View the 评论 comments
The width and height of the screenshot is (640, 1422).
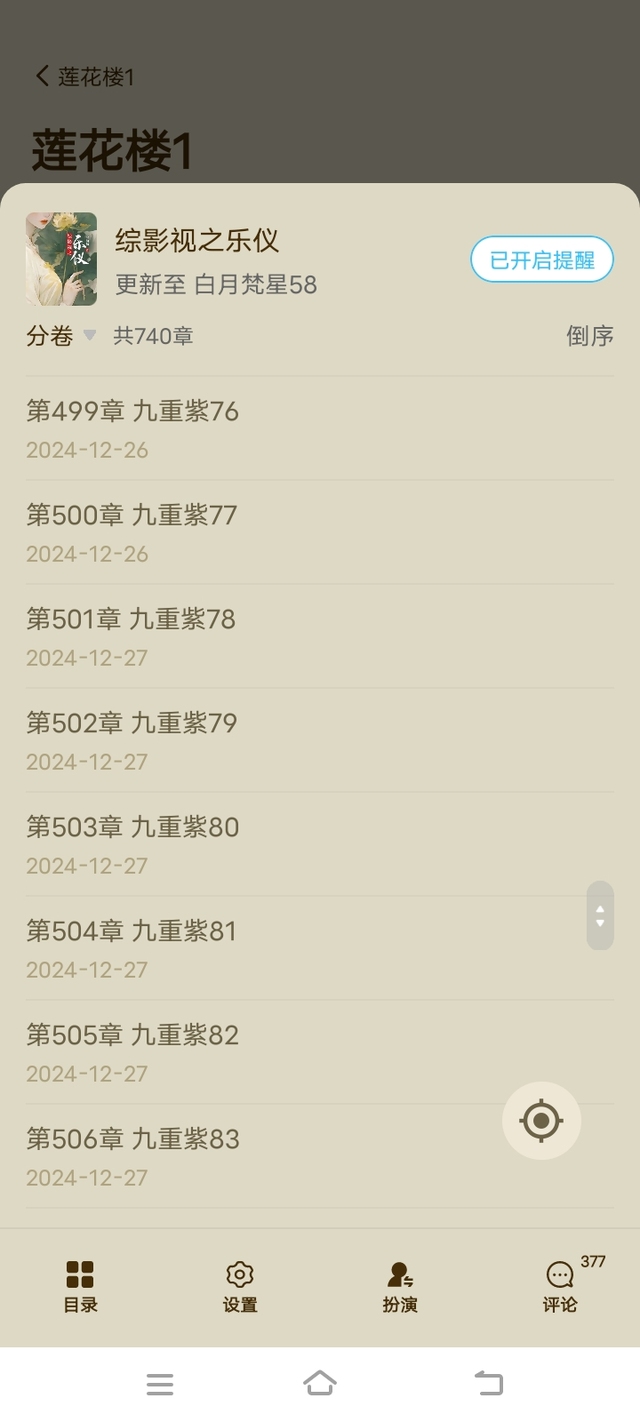560,1286
